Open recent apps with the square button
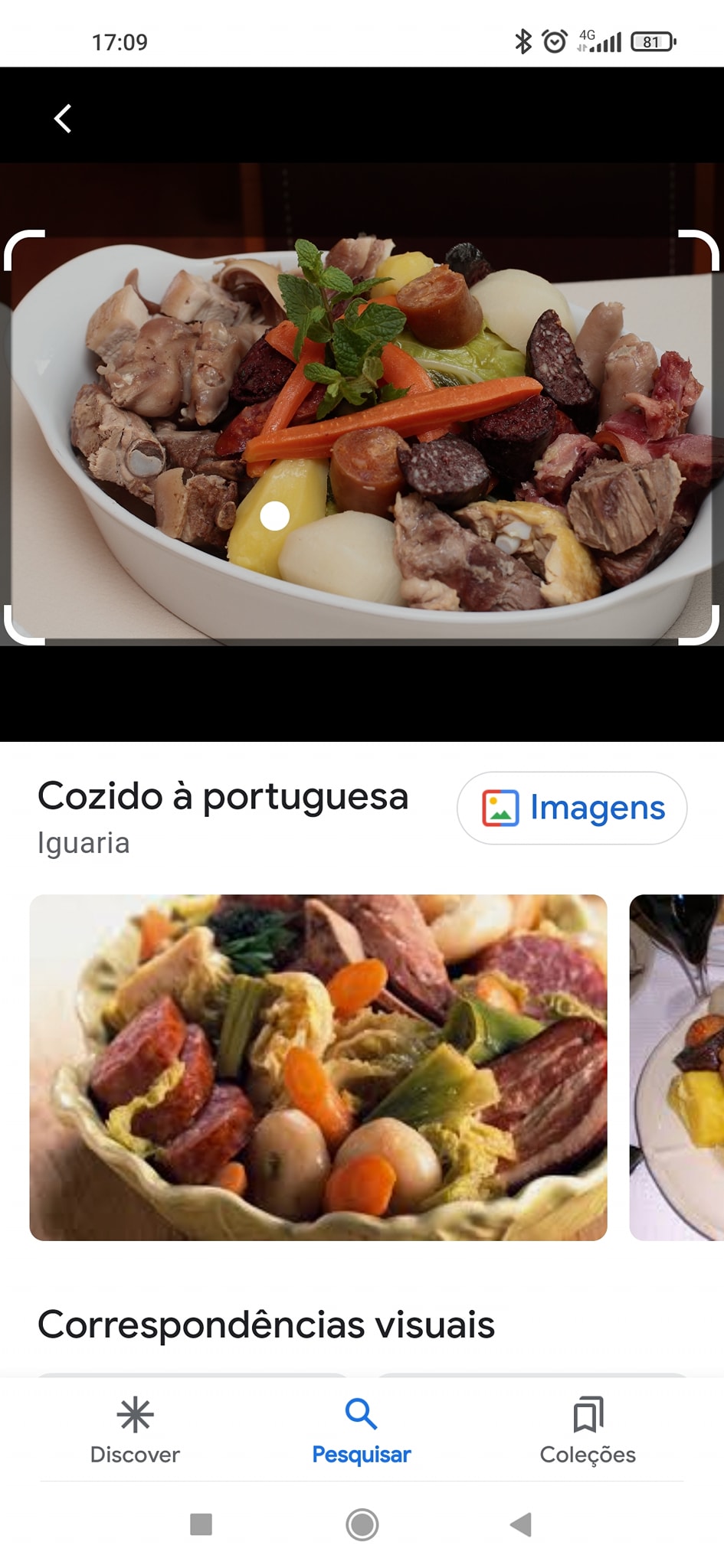724x1568 pixels. [x=201, y=1524]
